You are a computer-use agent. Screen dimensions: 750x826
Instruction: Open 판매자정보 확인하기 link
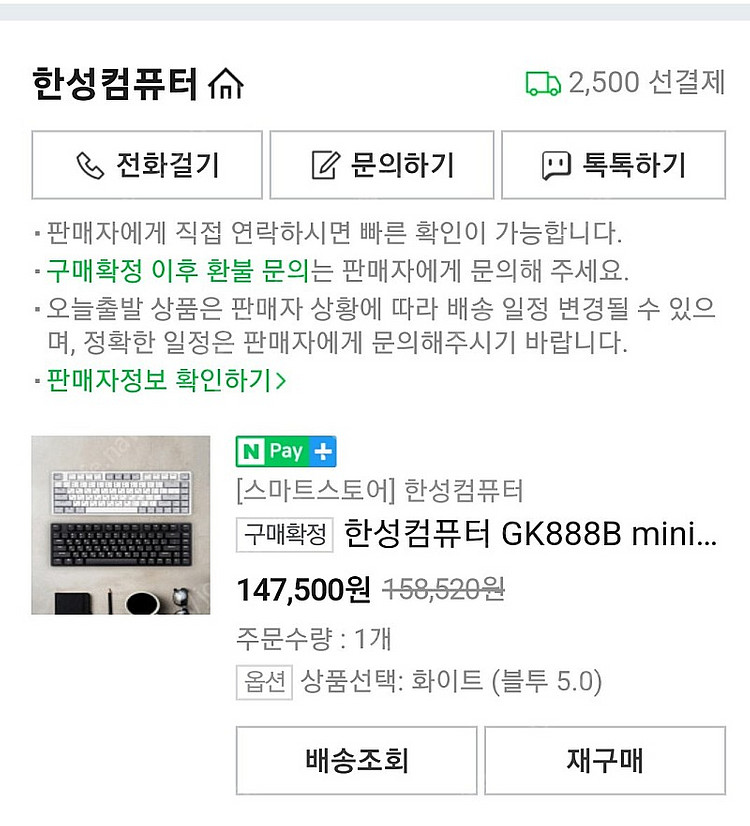pos(166,380)
